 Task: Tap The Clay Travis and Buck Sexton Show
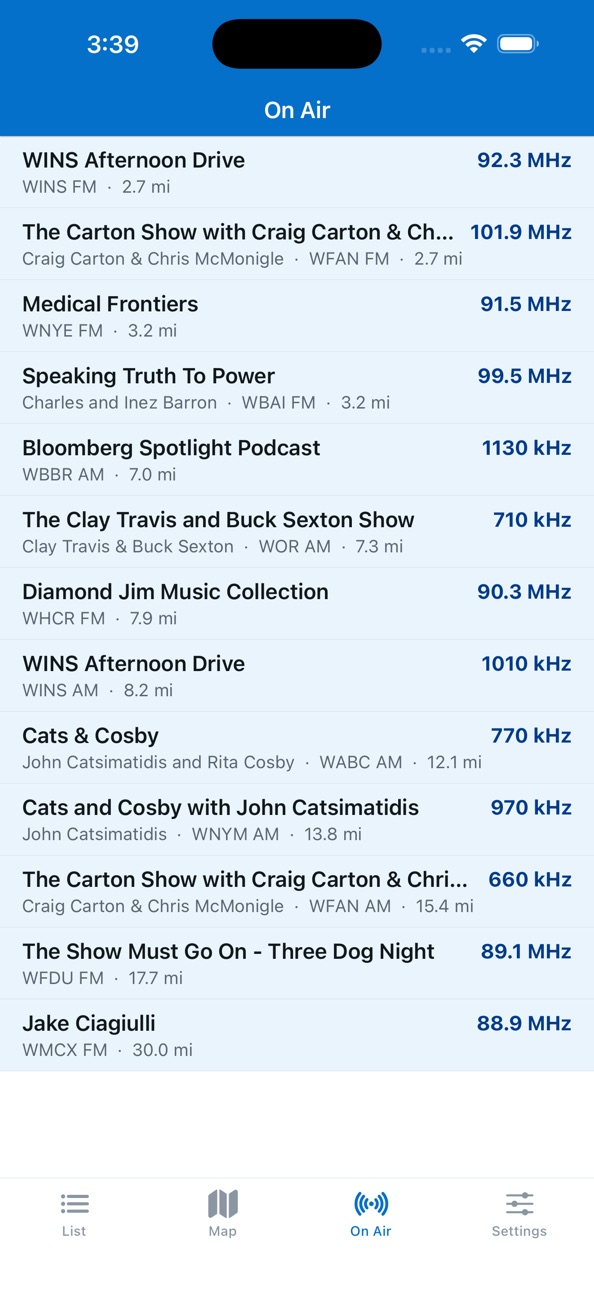297,532
